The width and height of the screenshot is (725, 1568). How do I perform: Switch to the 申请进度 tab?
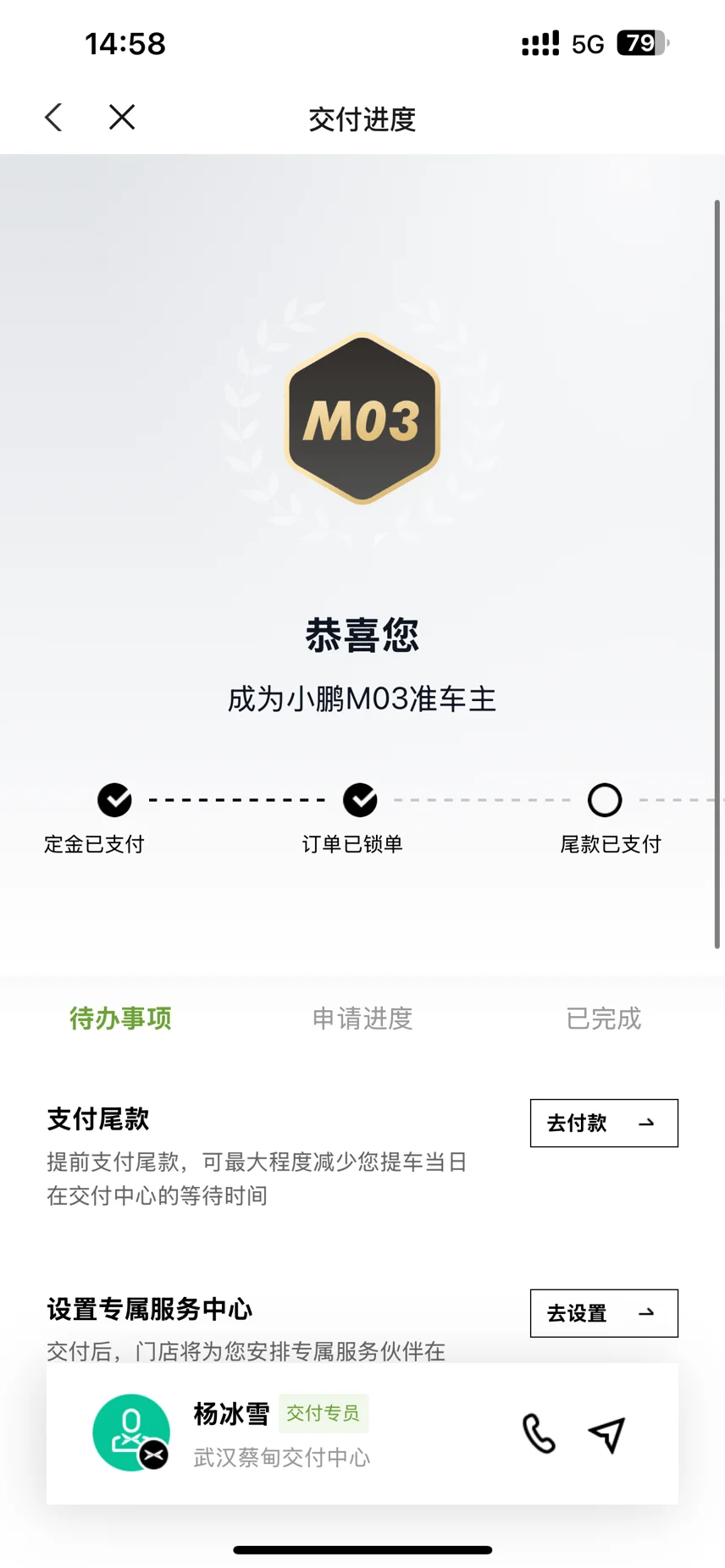pos(362,1018)
